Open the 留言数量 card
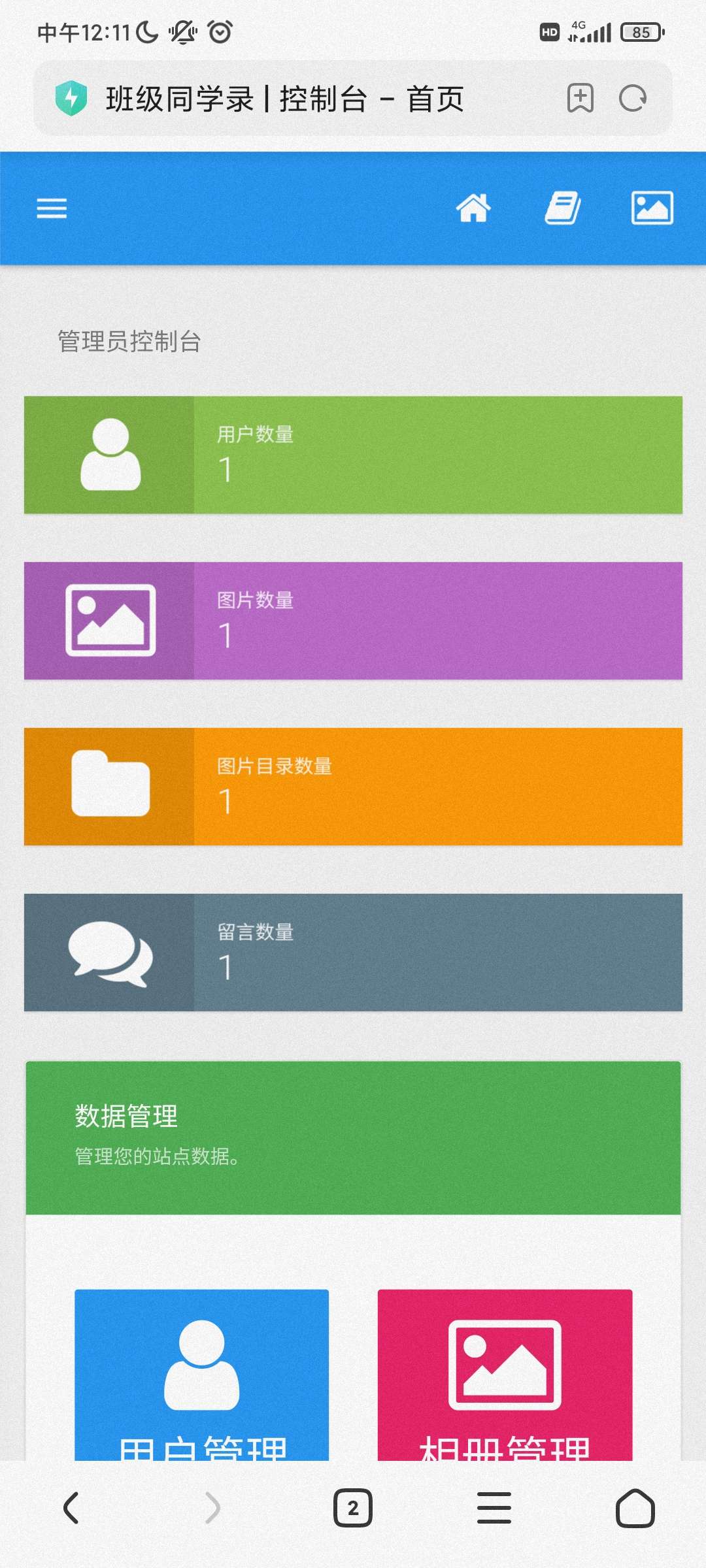 point(353,953)
